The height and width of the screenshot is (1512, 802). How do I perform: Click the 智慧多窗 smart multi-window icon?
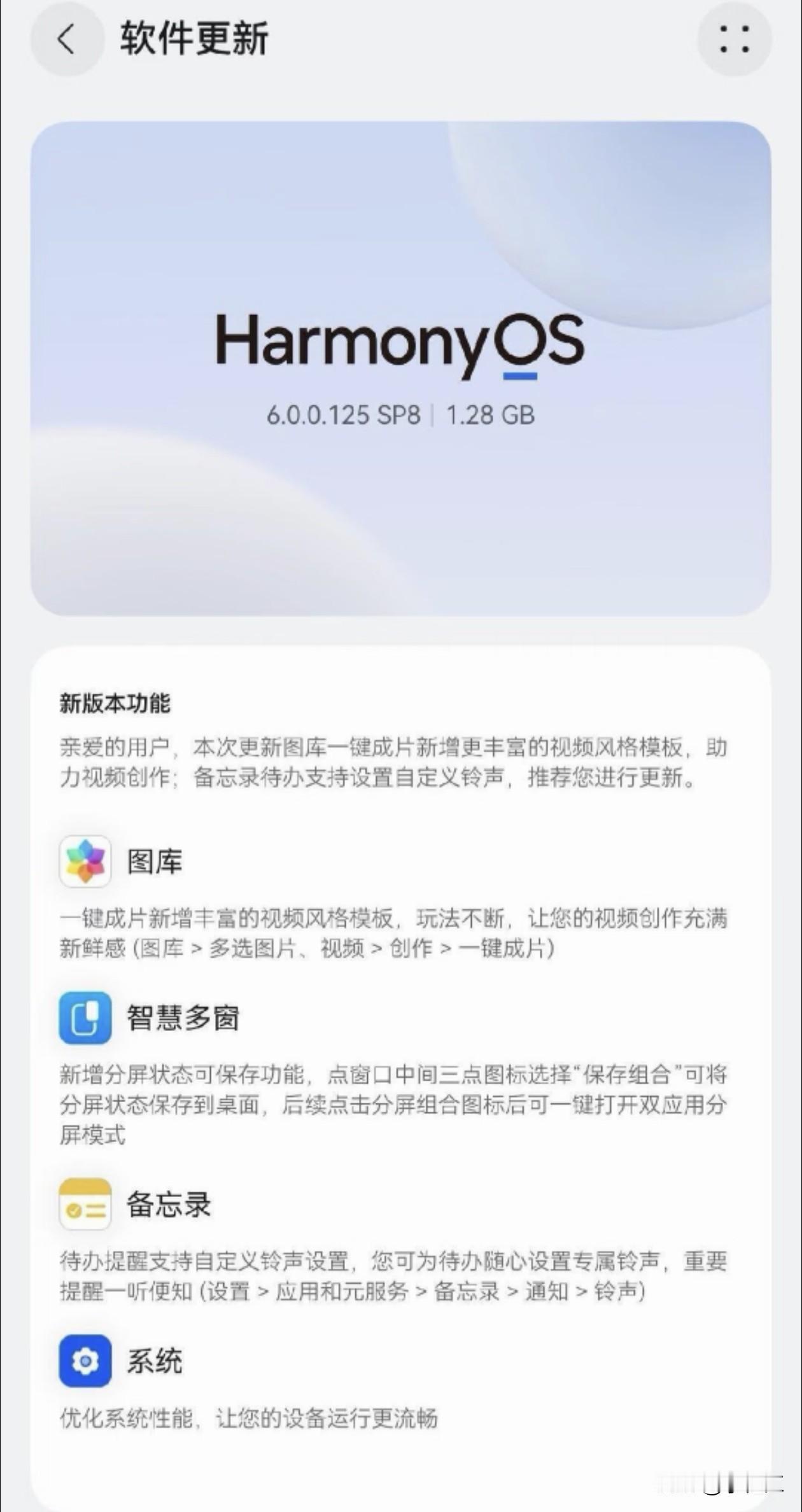click(85, 1018)
